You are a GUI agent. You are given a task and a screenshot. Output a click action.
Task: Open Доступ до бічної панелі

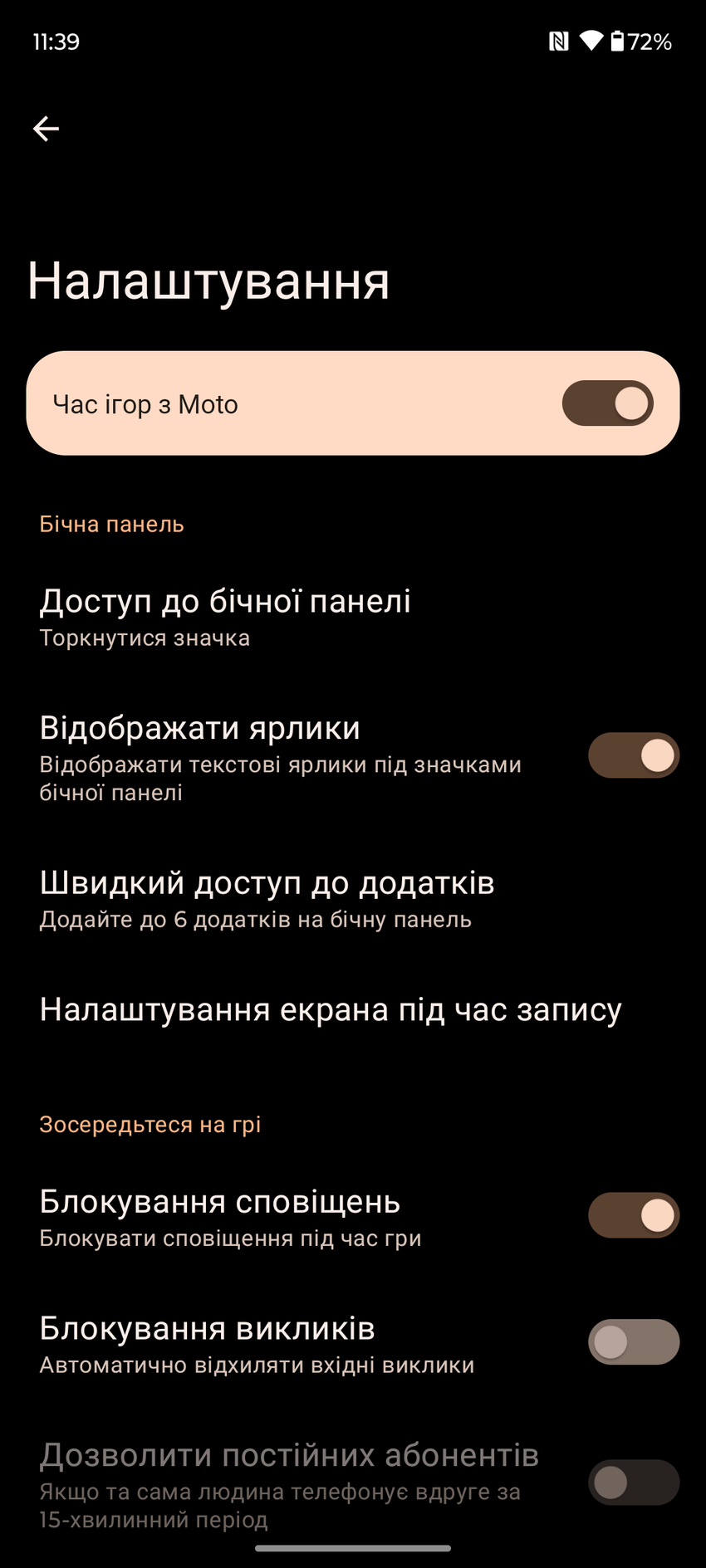click(225, 616)
